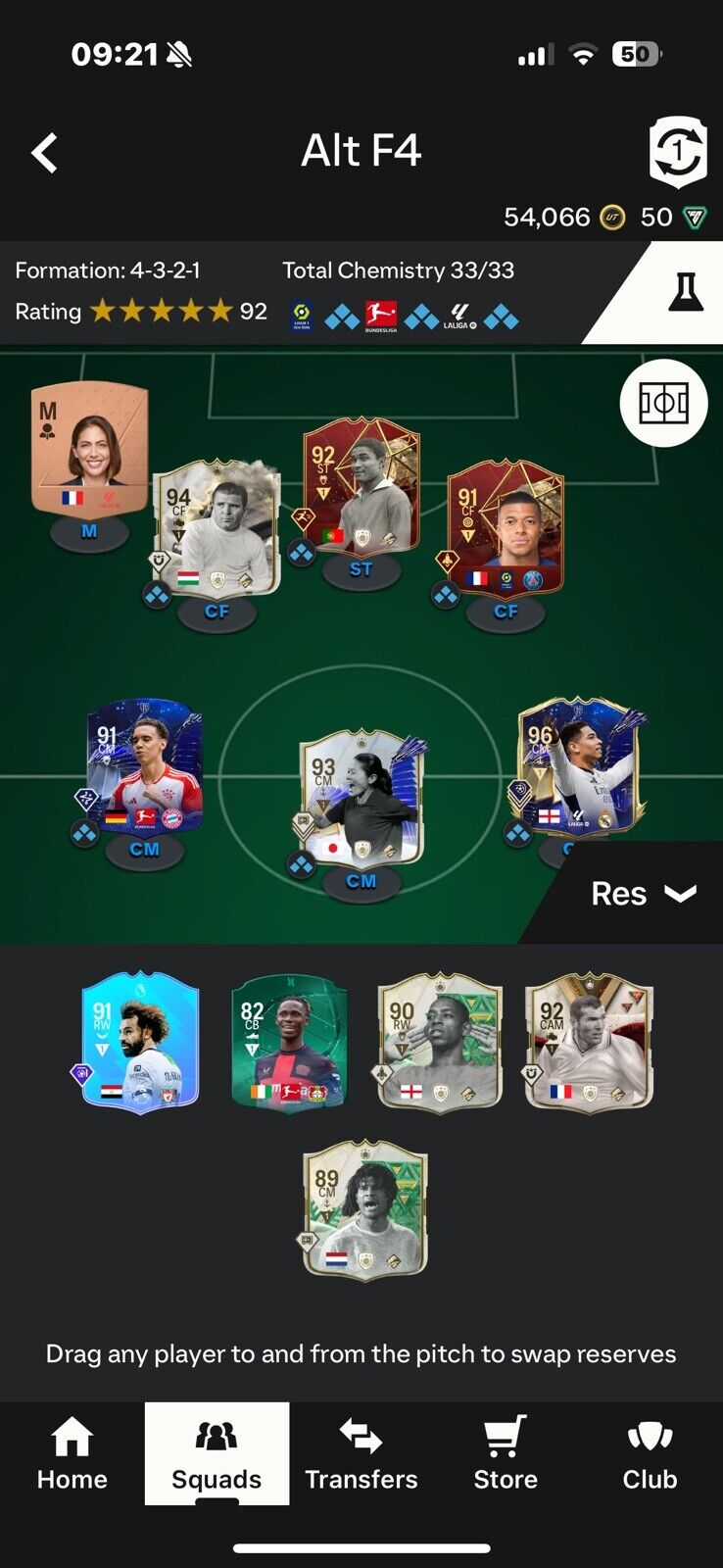Select the 89 CM reserve card
The image size is (723, 1568).
365,1209
